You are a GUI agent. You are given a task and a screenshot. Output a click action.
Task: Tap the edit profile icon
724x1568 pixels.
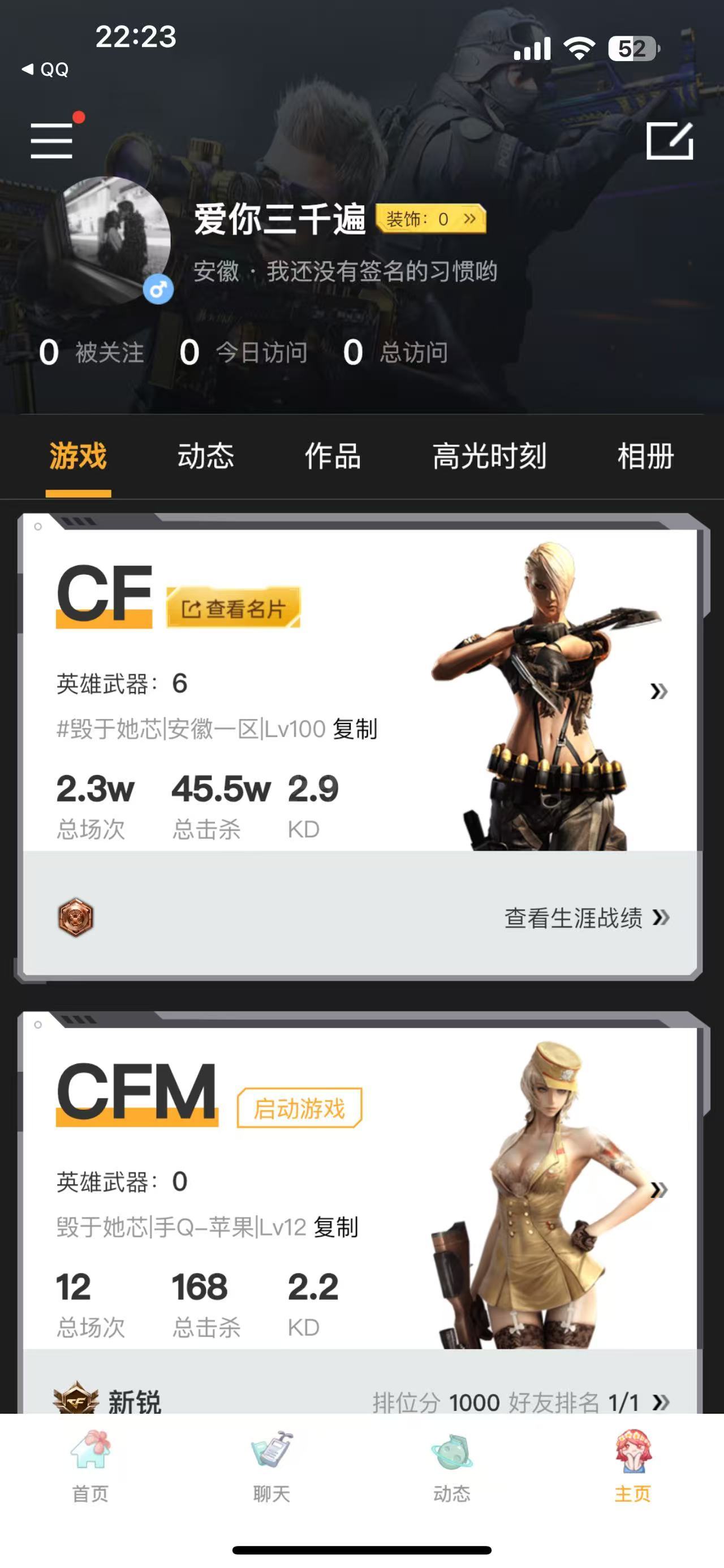click(x=669, y=141)
